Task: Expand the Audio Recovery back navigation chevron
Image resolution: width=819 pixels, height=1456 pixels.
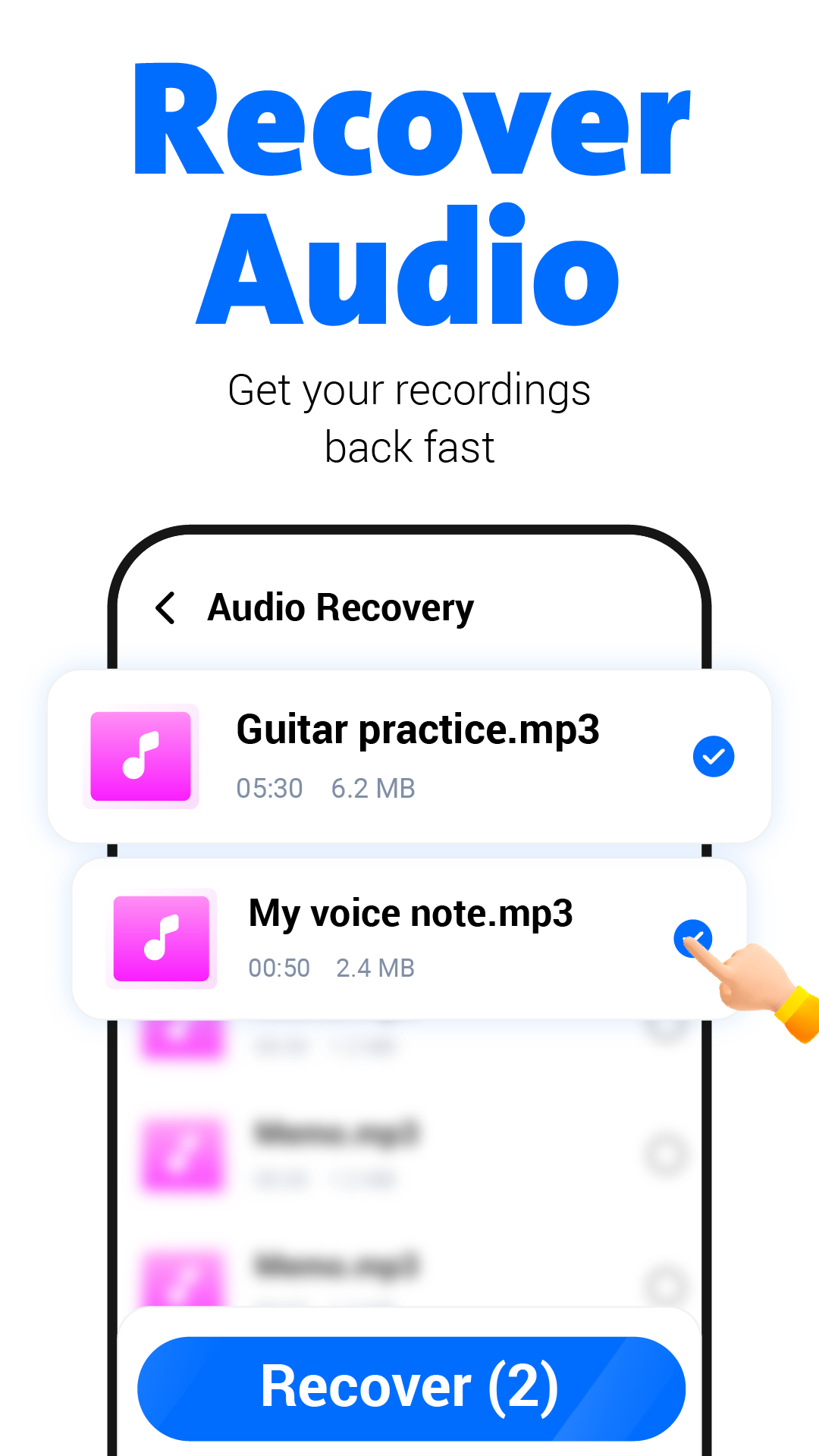Action: (x=164, y=608)
